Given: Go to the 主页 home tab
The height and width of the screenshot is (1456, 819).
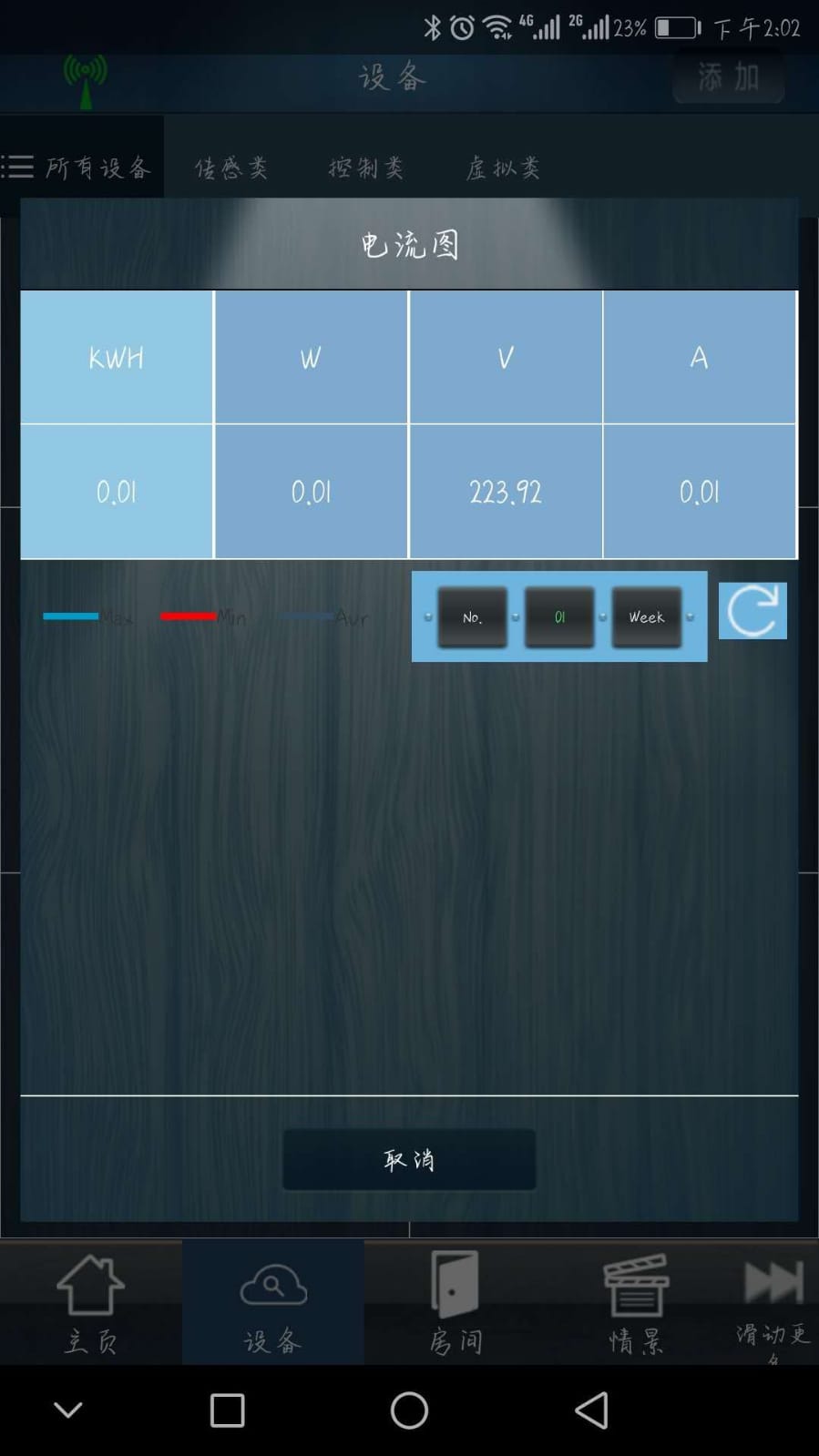Looking at the screenshot, I should (90, 1302).
